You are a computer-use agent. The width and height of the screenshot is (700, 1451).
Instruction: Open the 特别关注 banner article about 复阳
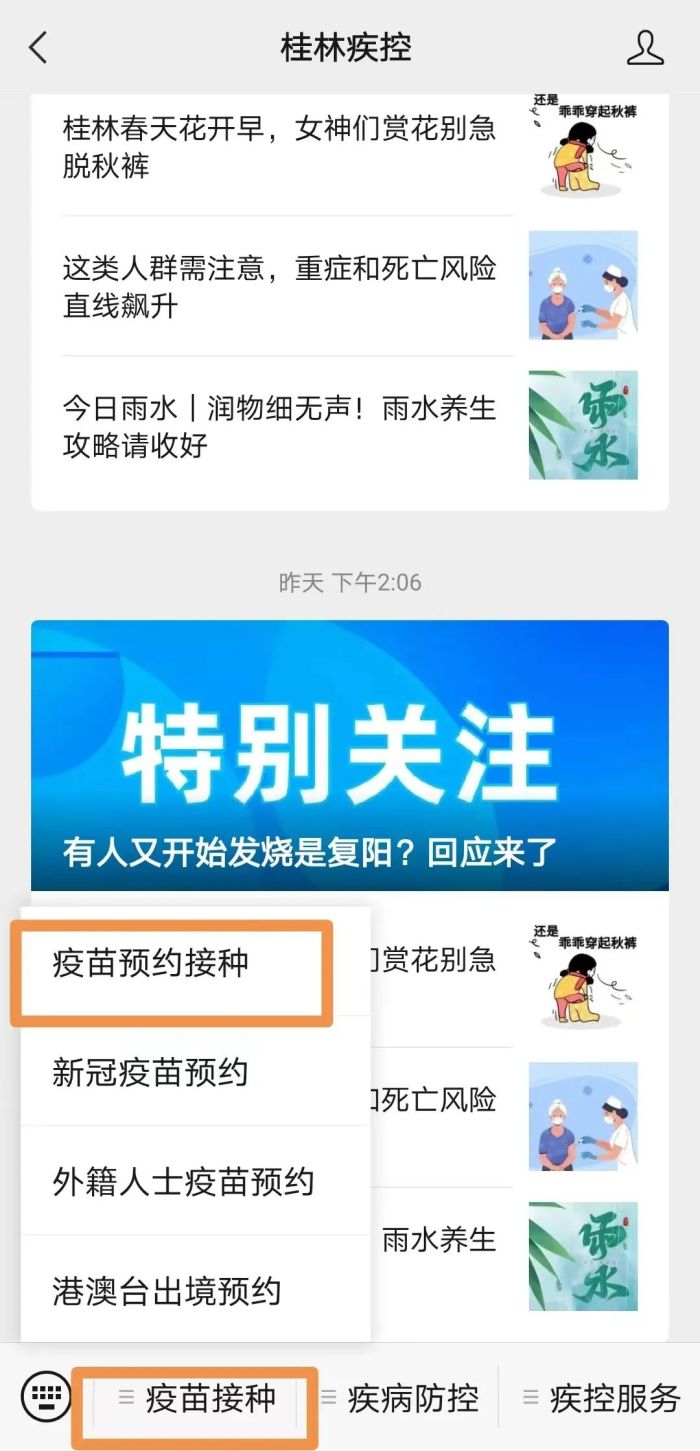[x=349, y=755]
